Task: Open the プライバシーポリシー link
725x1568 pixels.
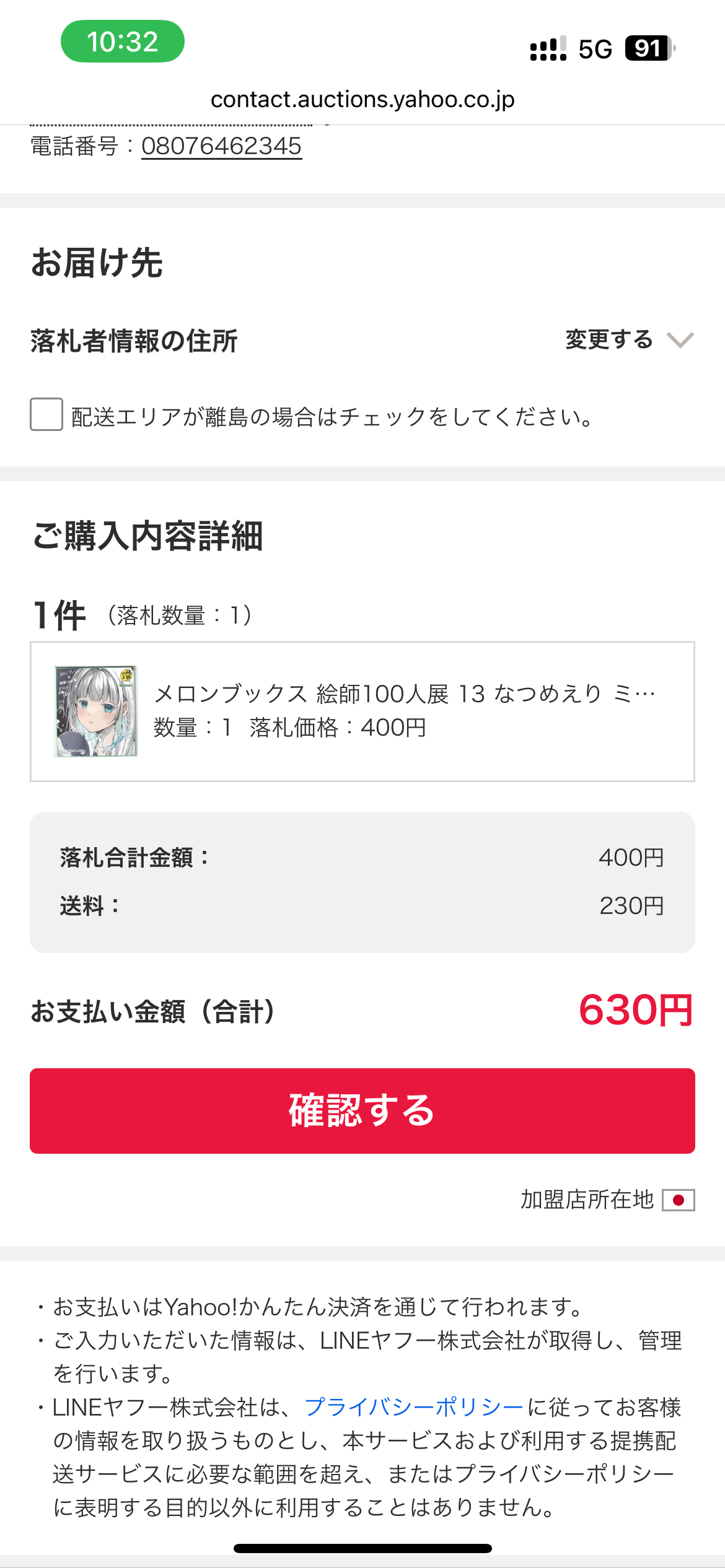Action: pos(414,1408)
